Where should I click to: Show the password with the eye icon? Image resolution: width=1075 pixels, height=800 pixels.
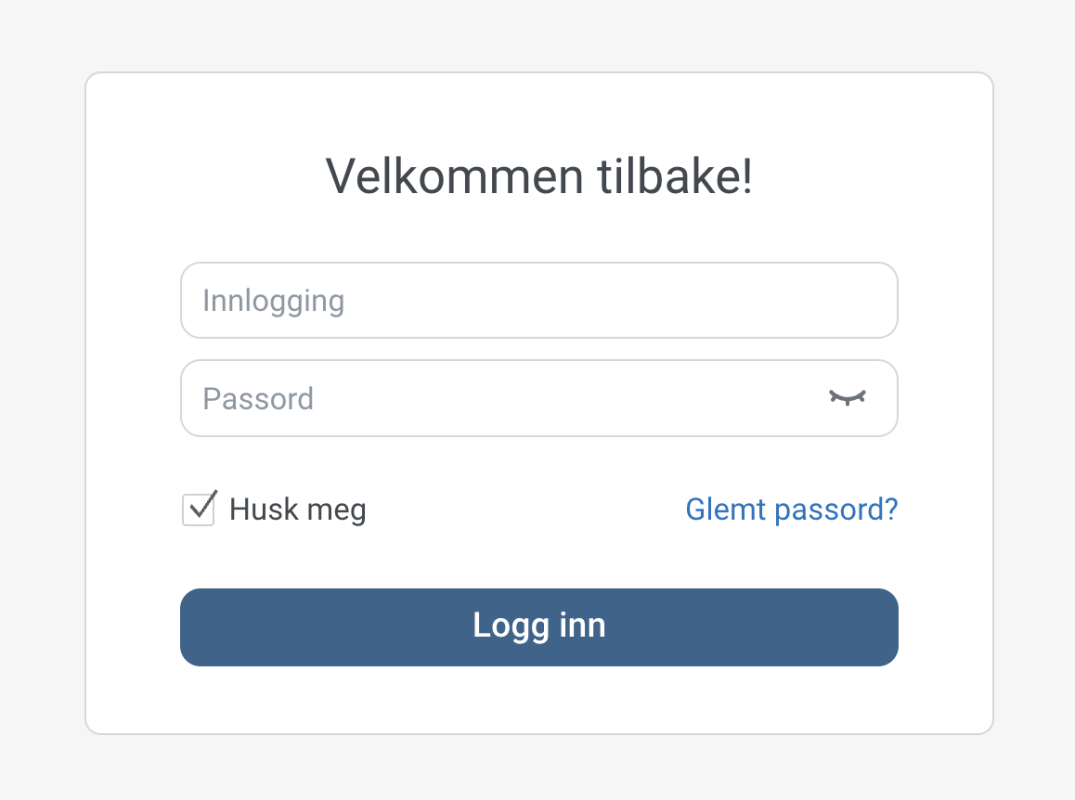tap(847, 398)
